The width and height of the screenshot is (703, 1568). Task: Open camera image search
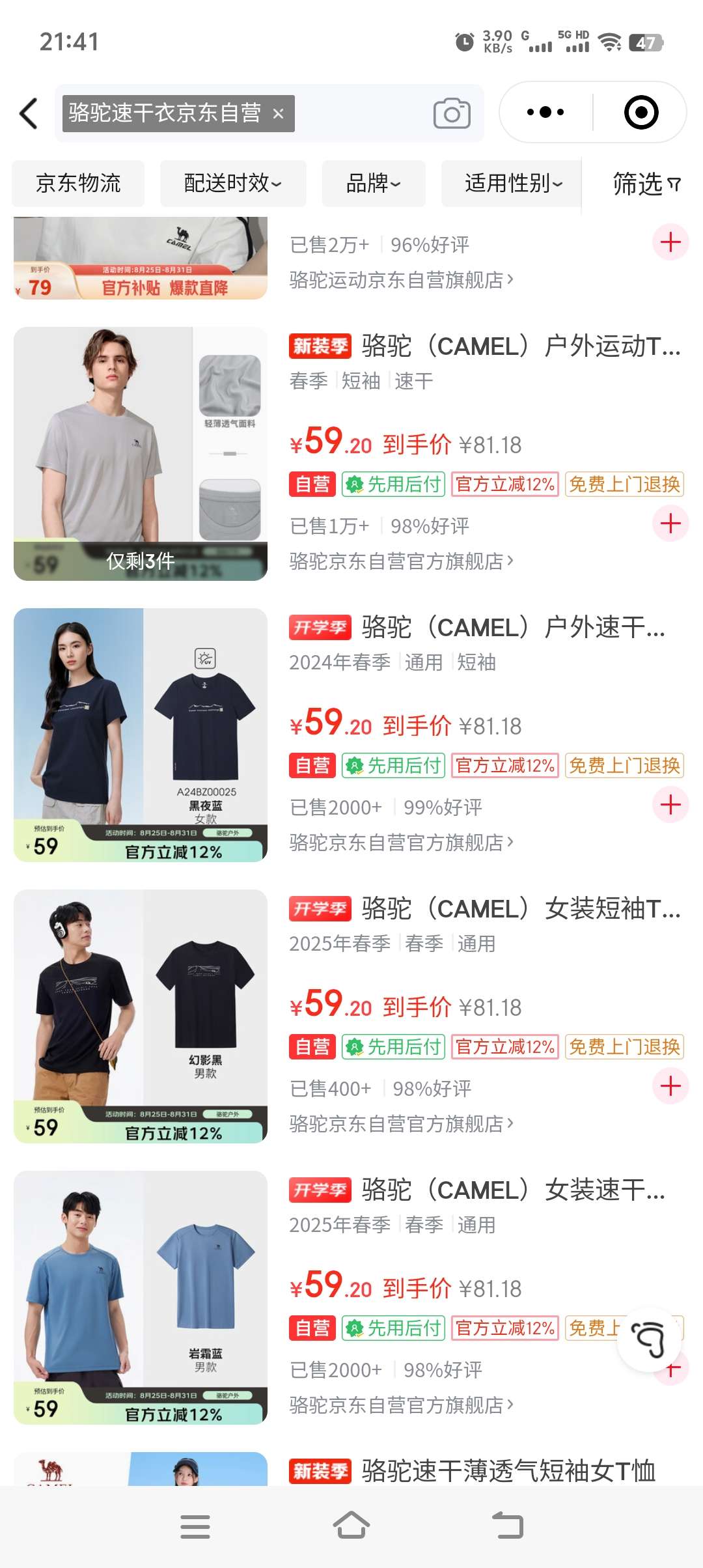[x=452, y=114]
